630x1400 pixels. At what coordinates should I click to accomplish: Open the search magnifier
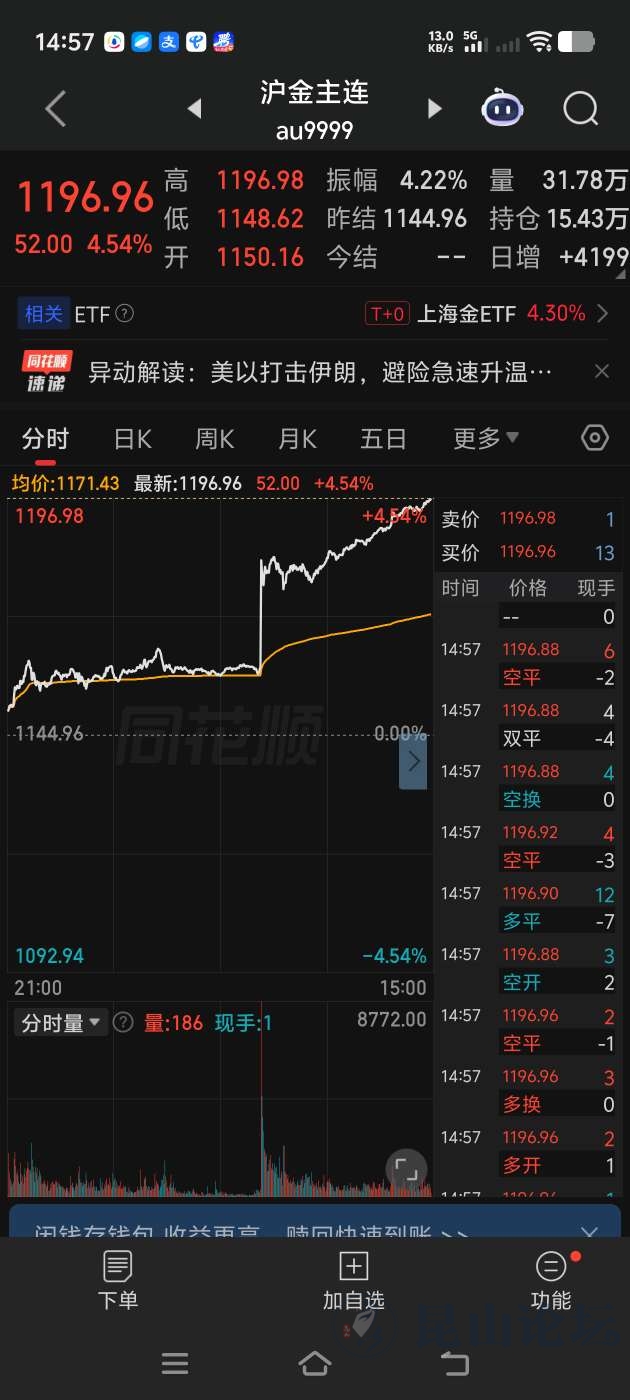(x=580, y=108)
